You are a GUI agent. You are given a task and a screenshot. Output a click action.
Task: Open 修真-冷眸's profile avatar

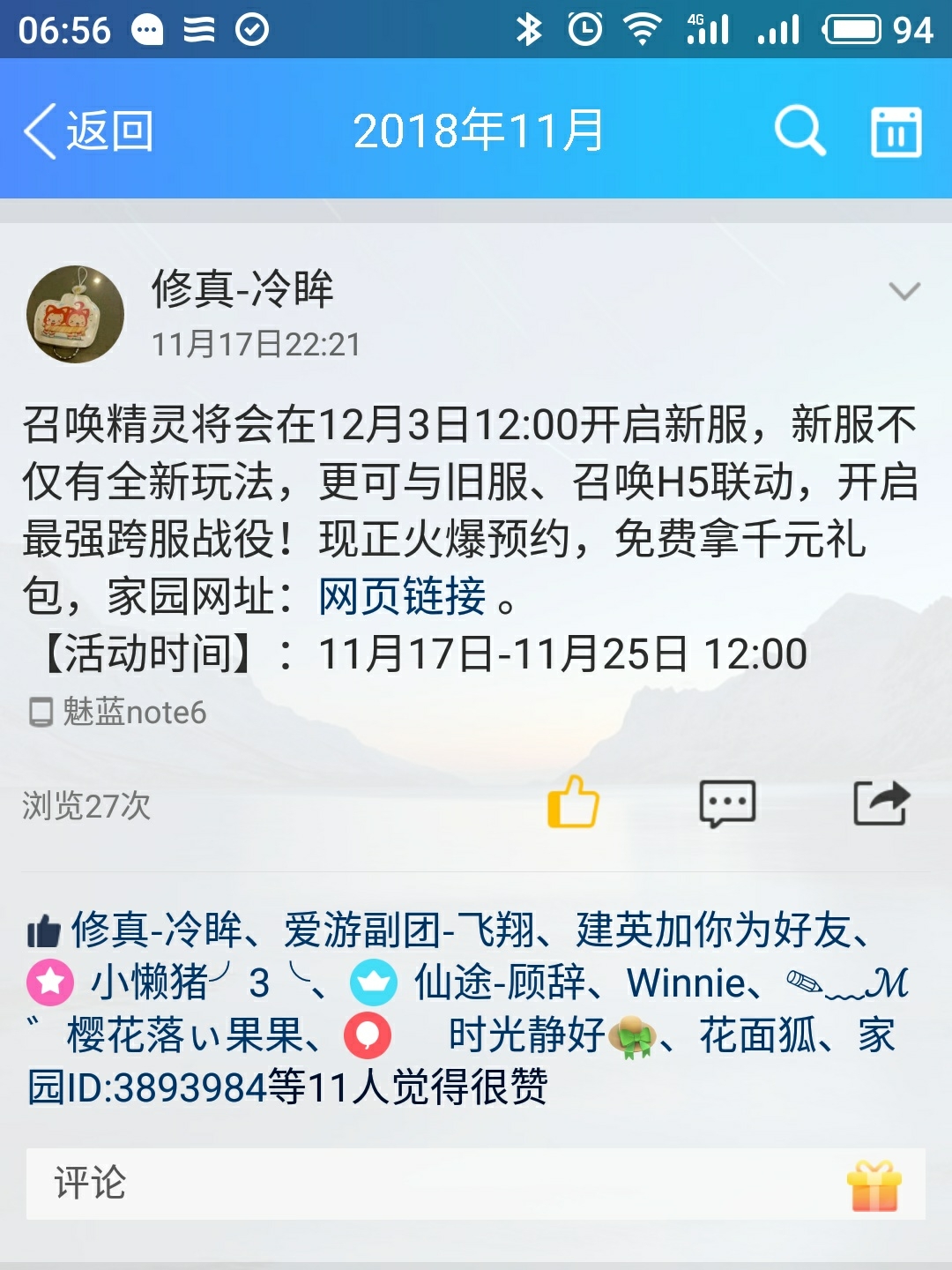pyautogui.click(x=75, y=314)
